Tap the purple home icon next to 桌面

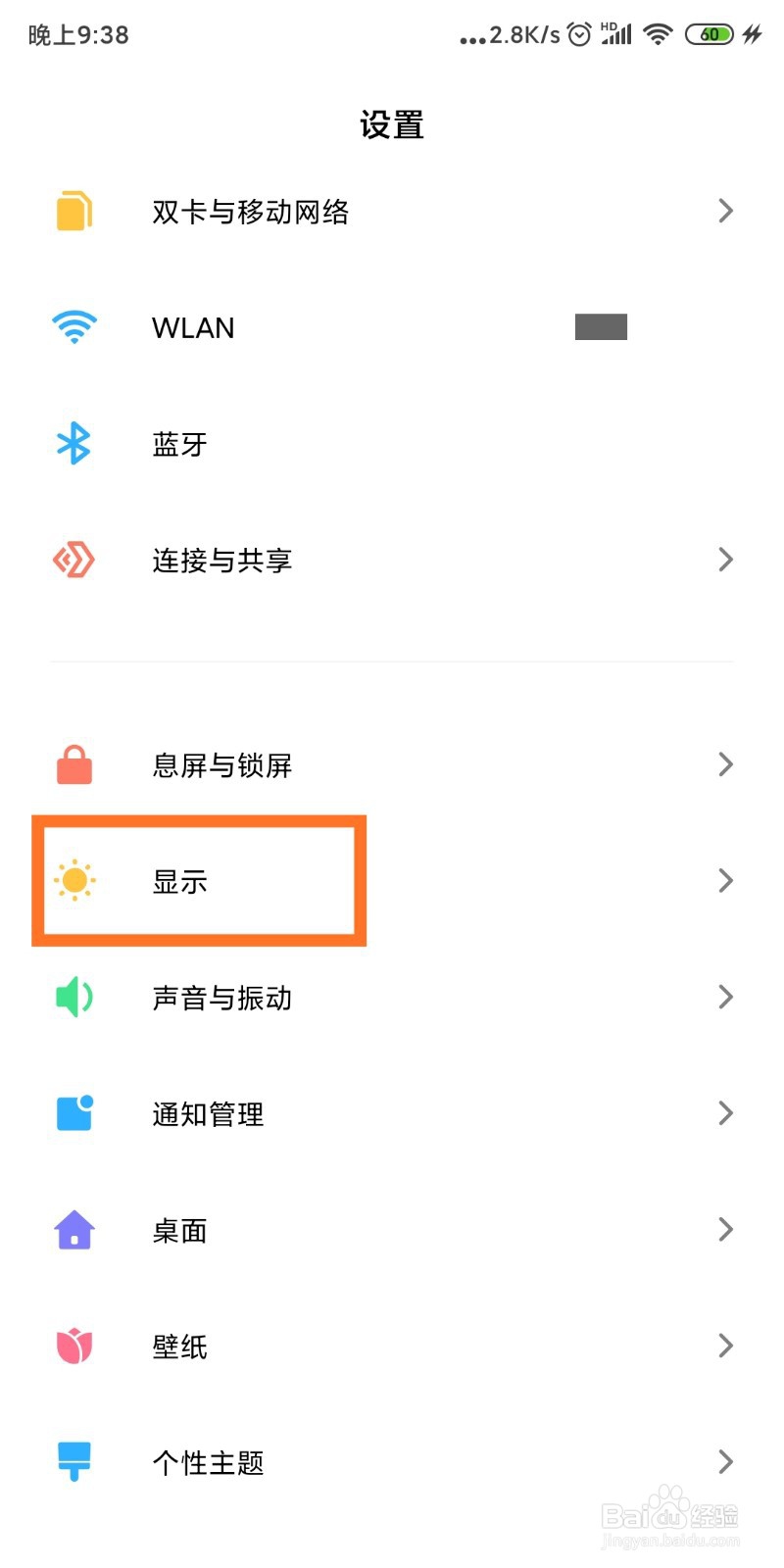coord(73,1230)
